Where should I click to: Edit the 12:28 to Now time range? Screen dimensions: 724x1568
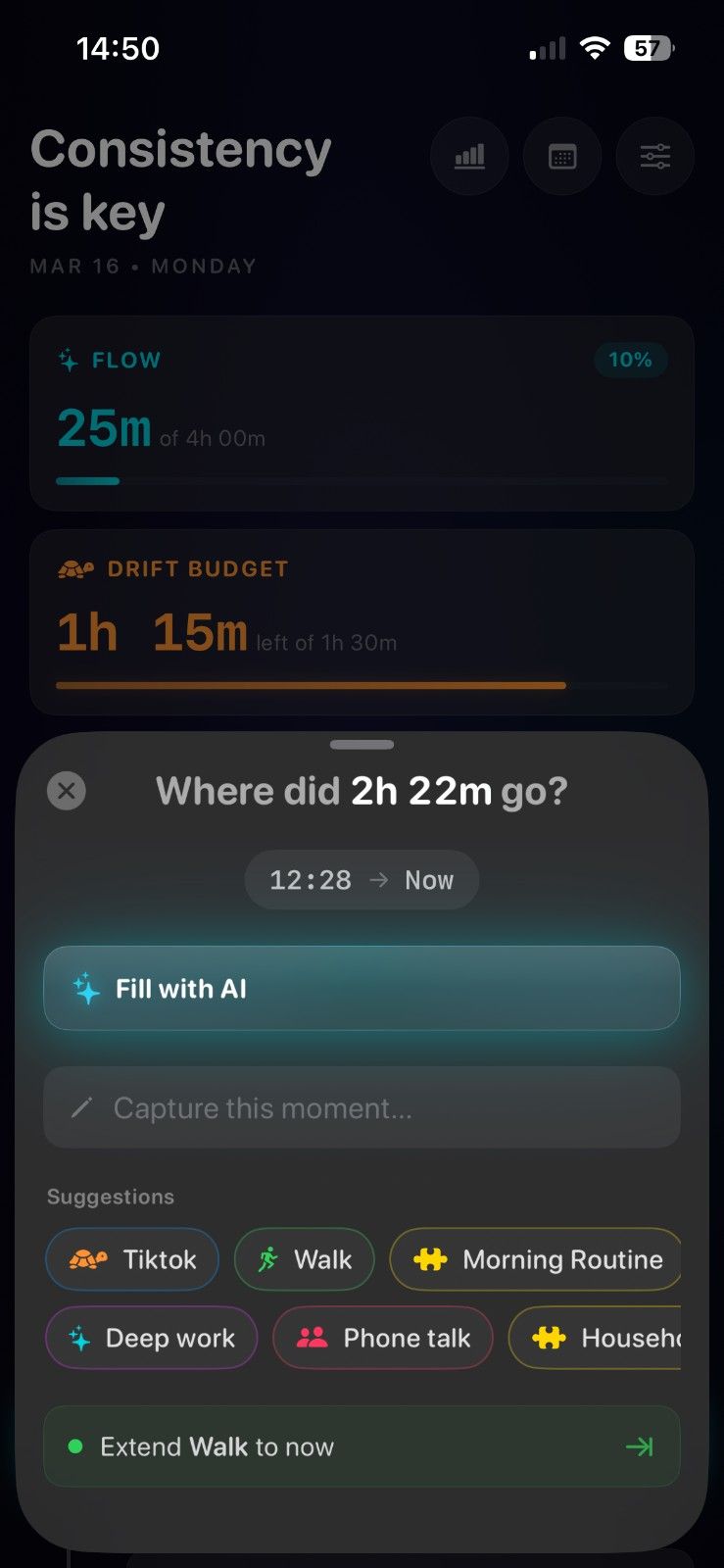362,880
